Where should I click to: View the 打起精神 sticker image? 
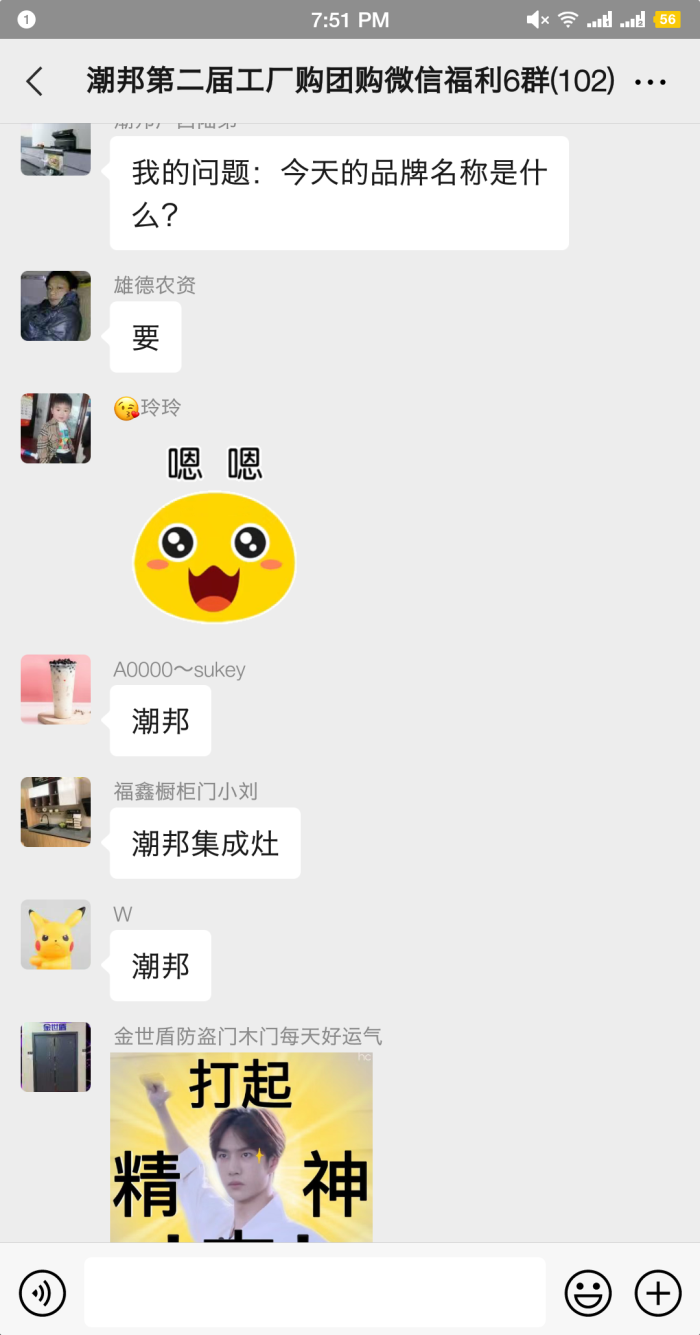coord(241,1148)
